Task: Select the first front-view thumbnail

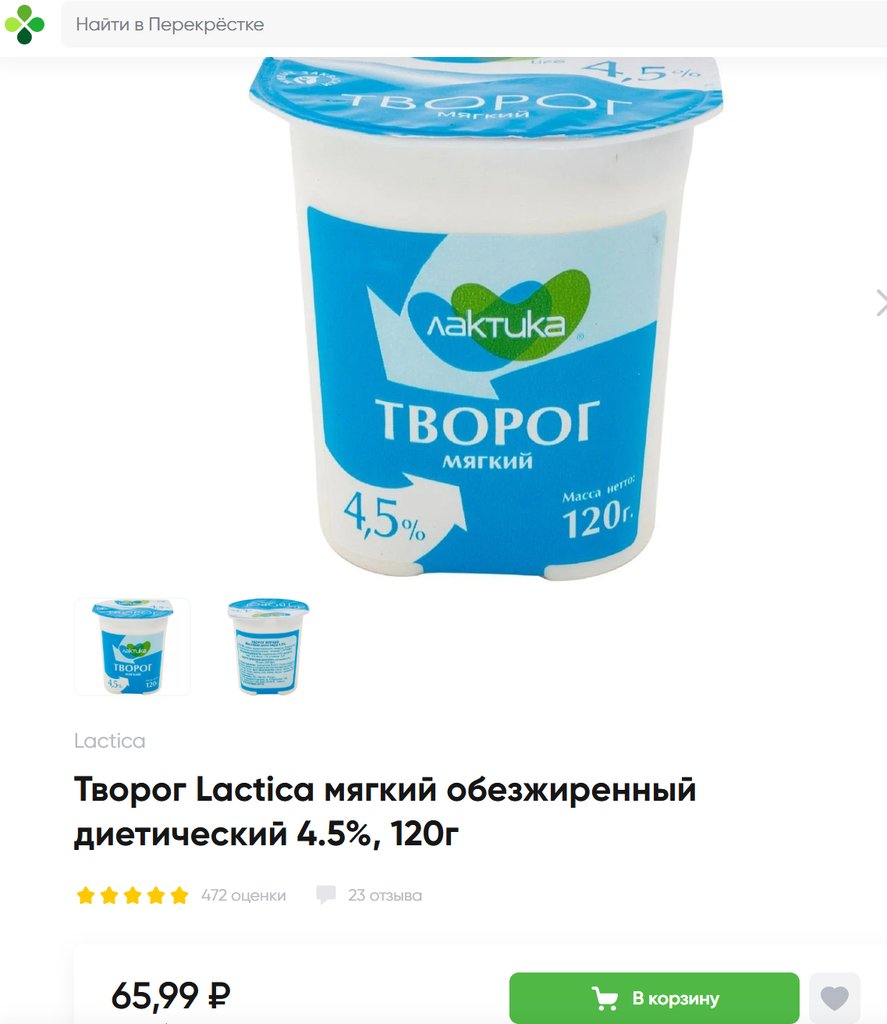Action: pyautogui.click(x=132, y=647)
